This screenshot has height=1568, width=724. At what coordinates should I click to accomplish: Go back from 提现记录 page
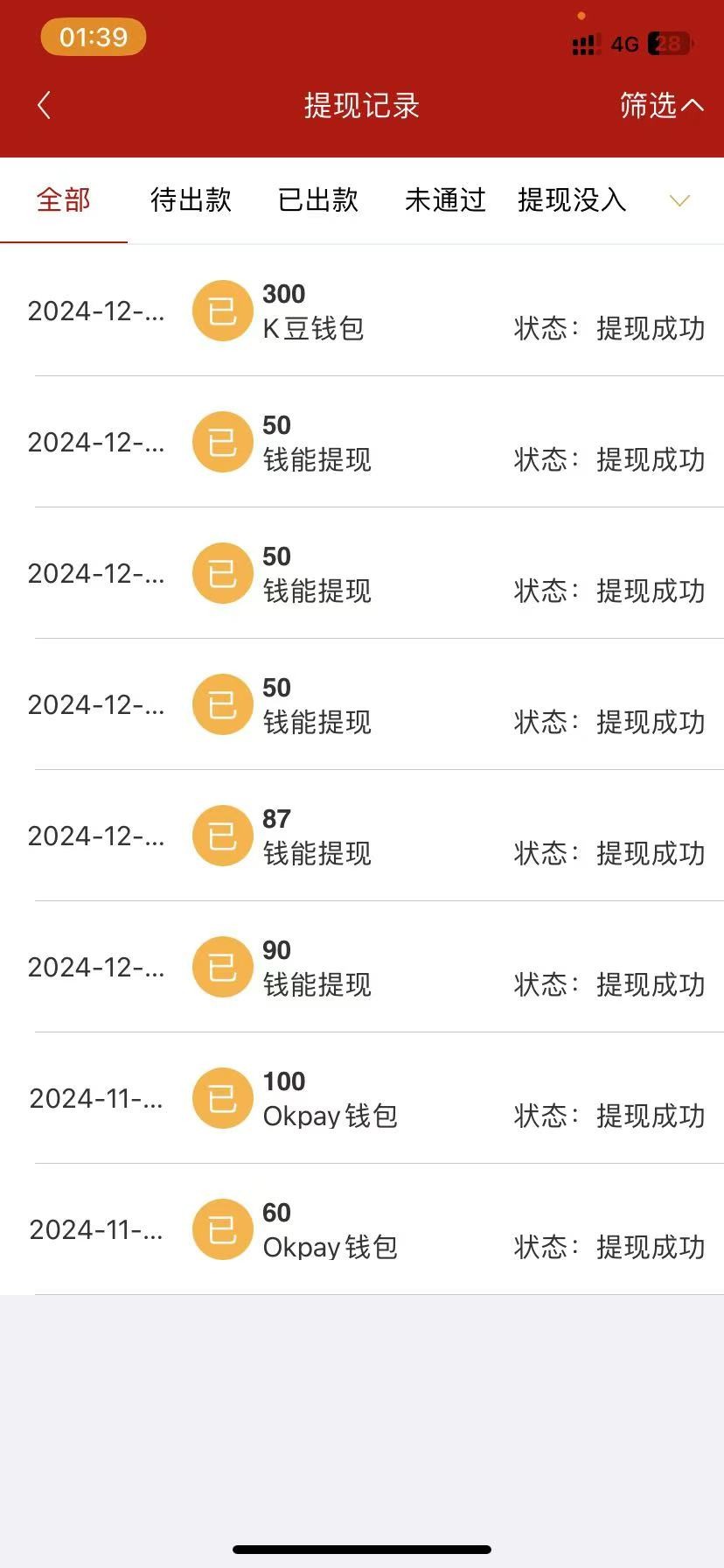click(45, 106)
